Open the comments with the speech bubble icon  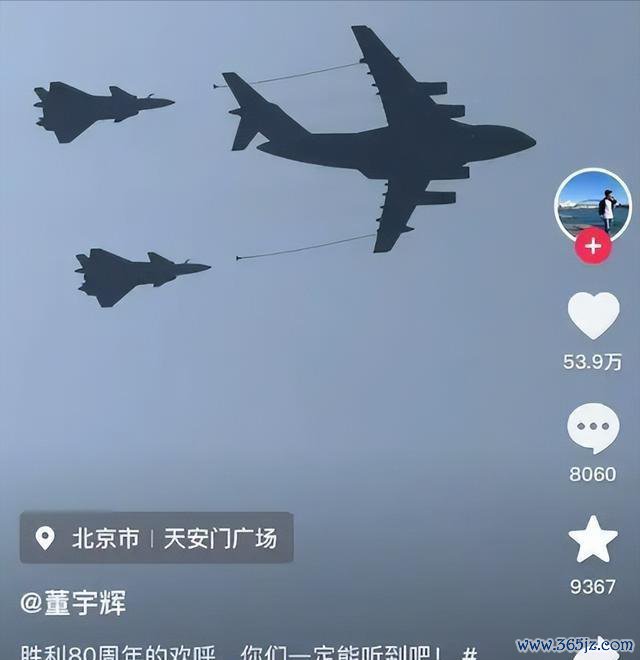[x=593, y=429]
